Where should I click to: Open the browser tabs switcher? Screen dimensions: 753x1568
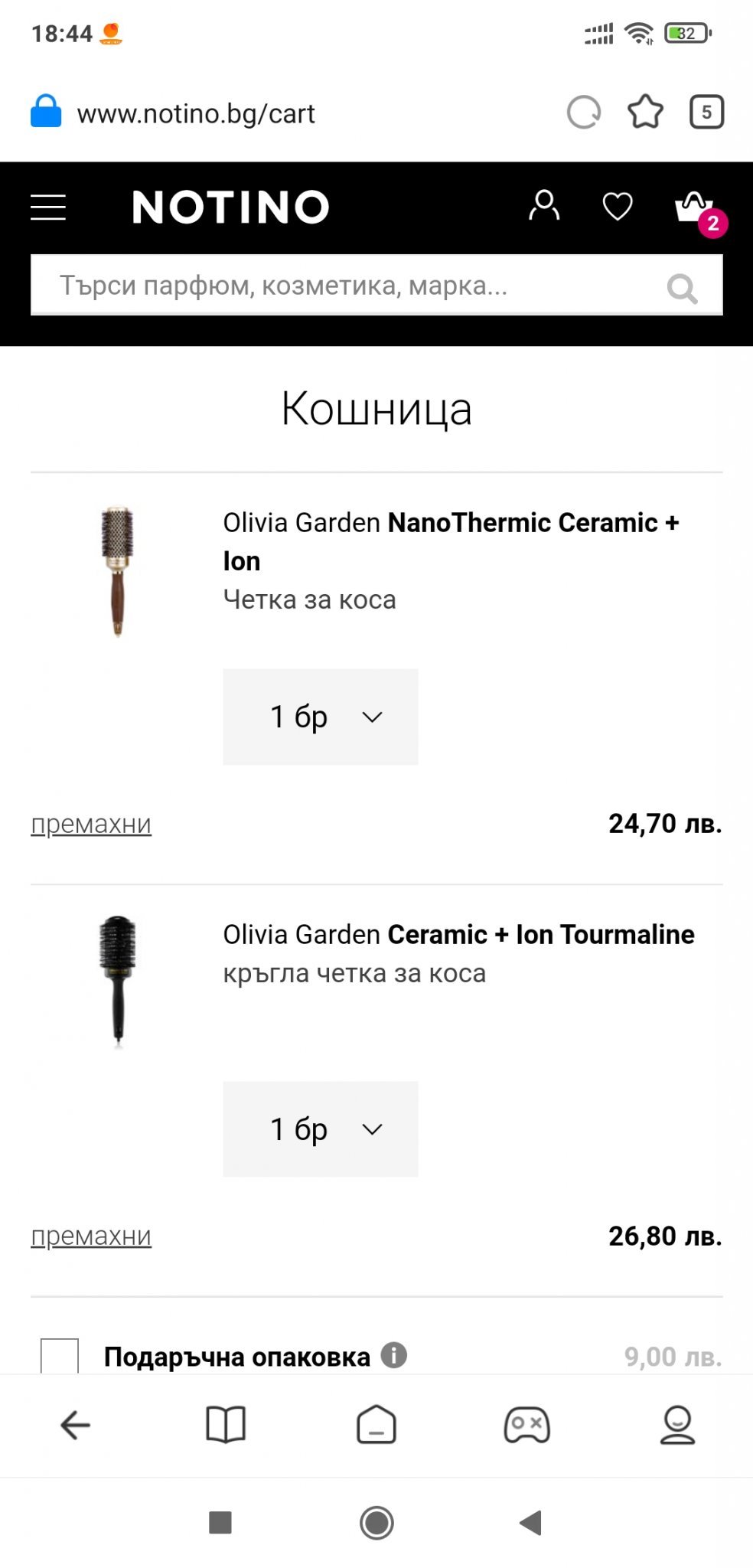[706, 113]
